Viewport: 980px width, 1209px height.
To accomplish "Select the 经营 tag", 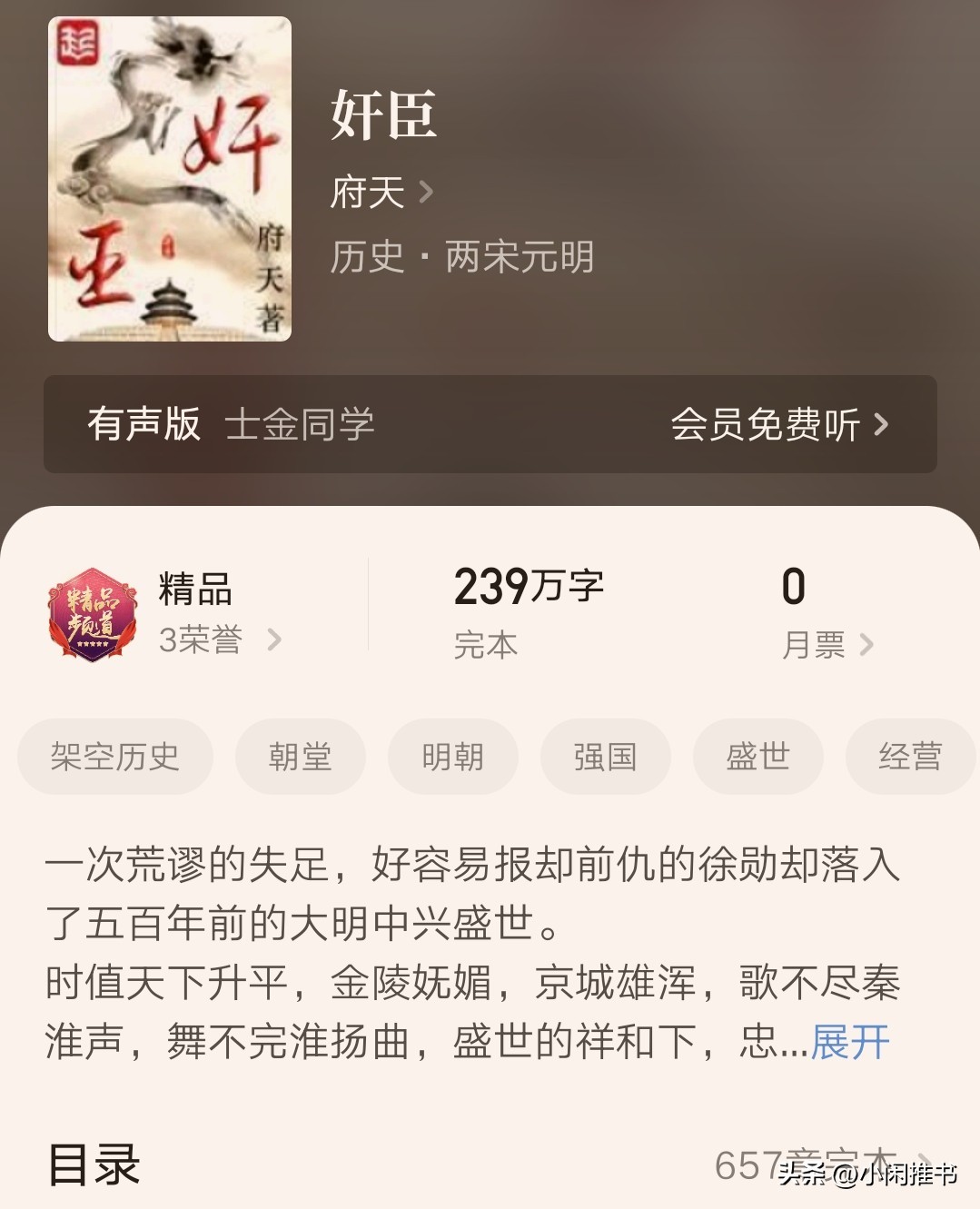I will click(911, 757).
